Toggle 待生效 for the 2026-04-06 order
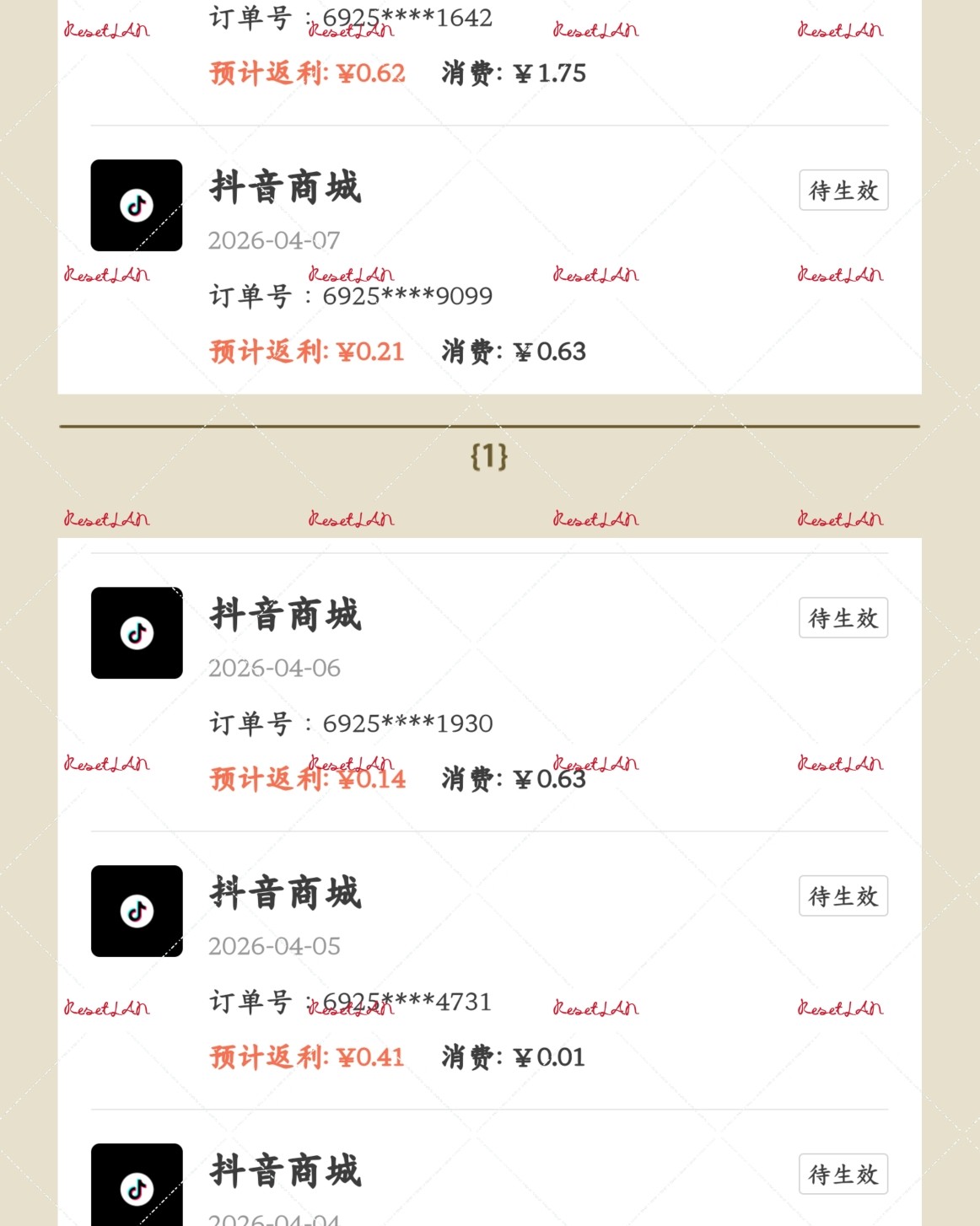 click(843, 617)
